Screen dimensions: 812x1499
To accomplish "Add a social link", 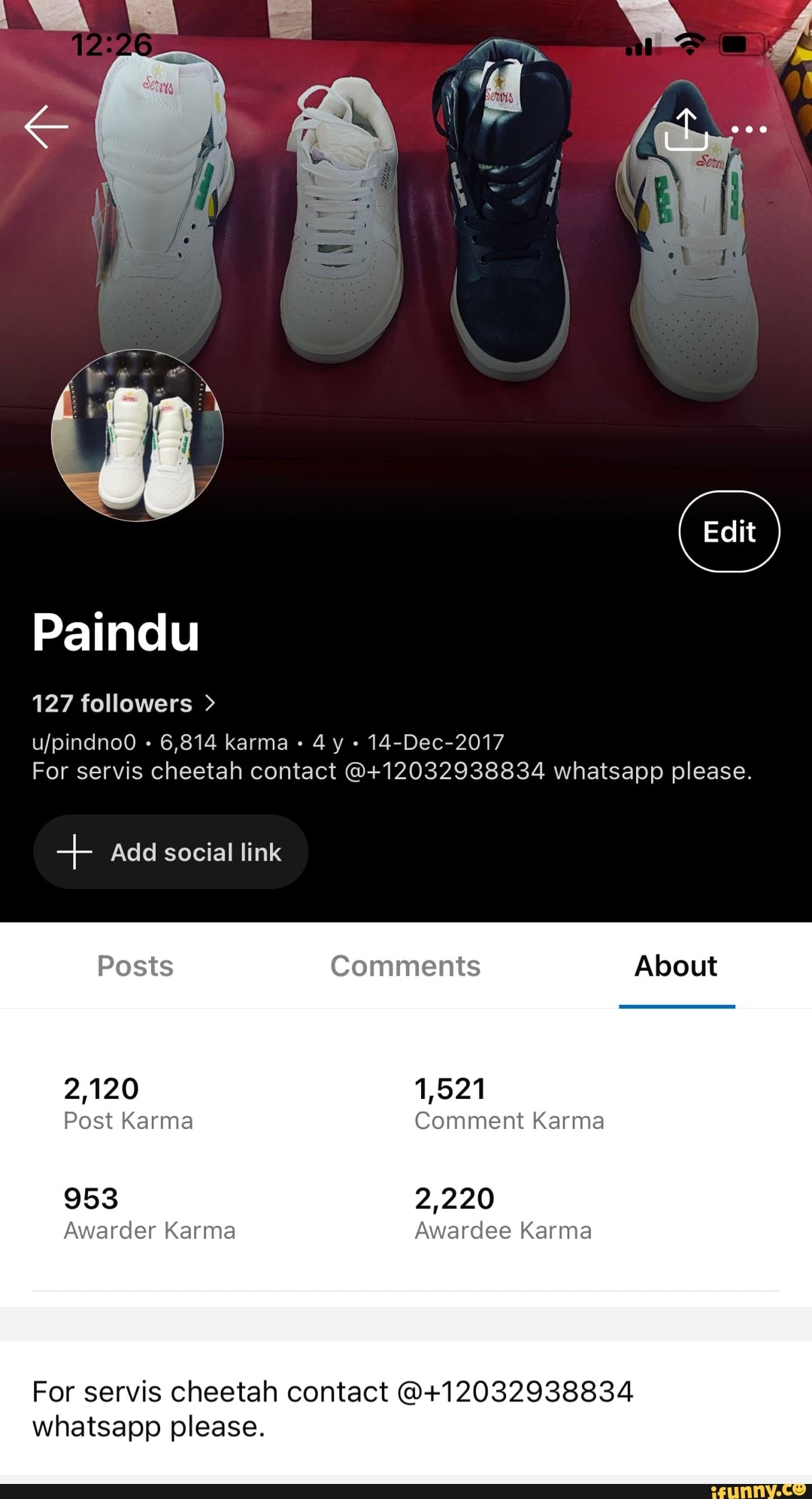I will 171,852.
